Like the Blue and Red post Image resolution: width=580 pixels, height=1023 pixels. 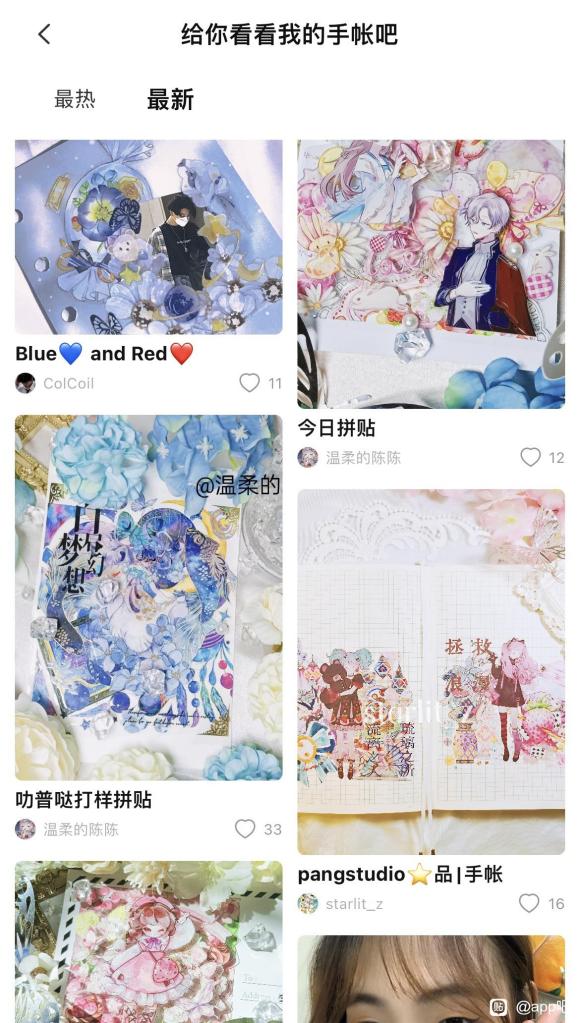point(249,382)
